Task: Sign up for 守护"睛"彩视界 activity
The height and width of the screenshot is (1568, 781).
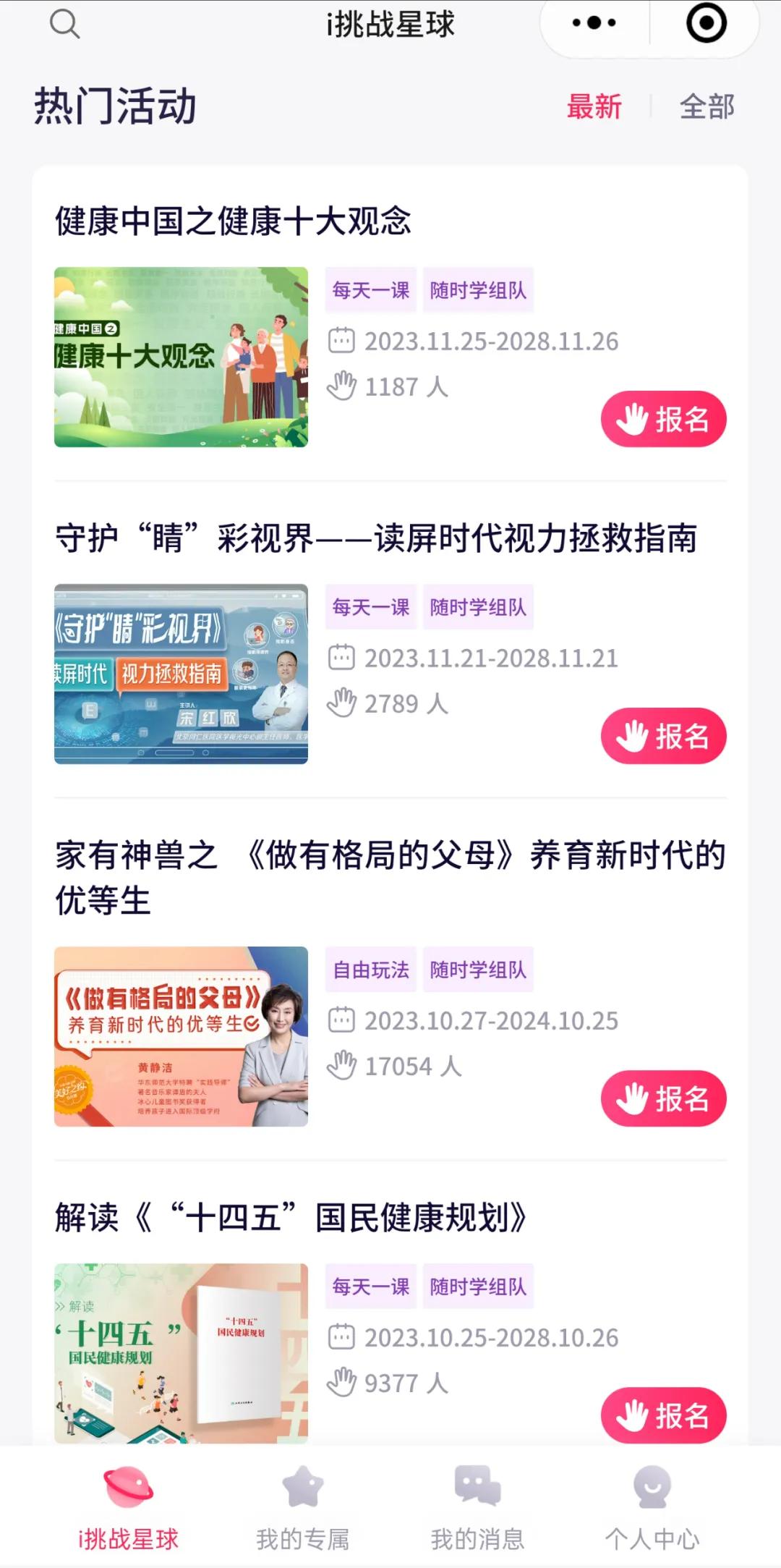Action: [x=663, y=736]
